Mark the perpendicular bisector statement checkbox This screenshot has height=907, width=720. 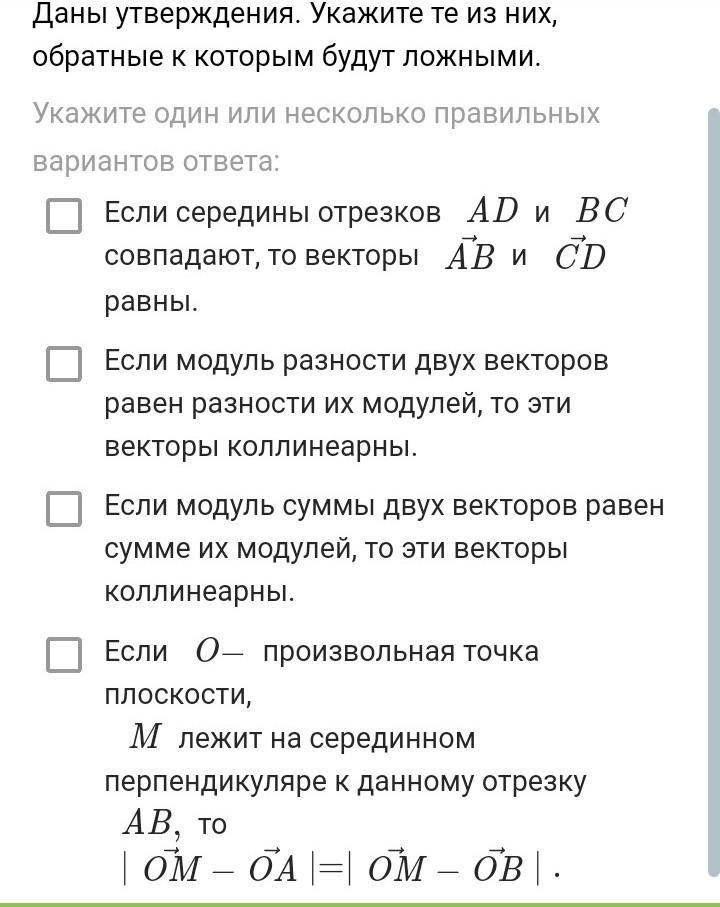(x=64, y=655)
